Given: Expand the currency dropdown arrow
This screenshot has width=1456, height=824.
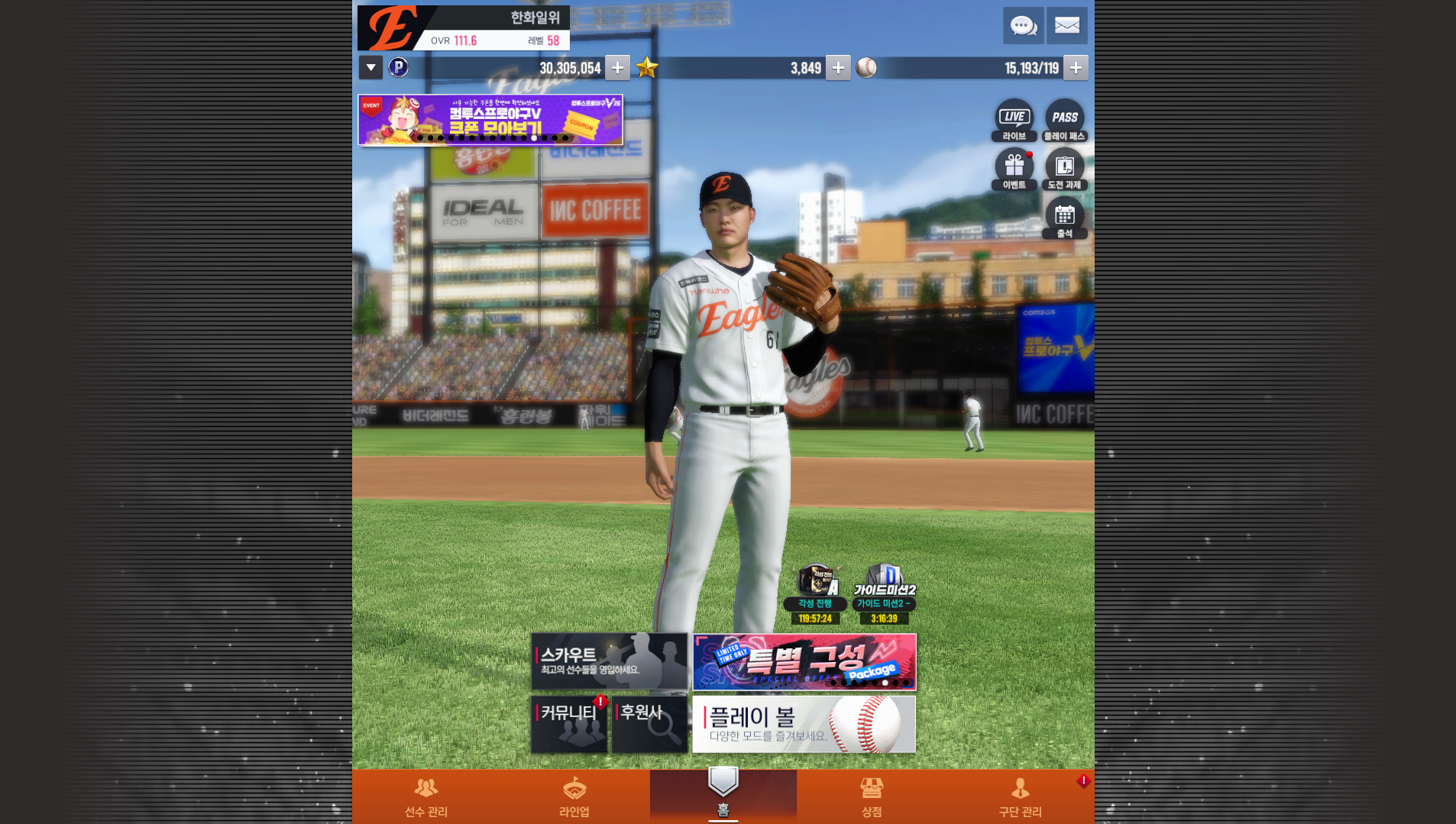Looking at the screenshot, I should 370,68.
